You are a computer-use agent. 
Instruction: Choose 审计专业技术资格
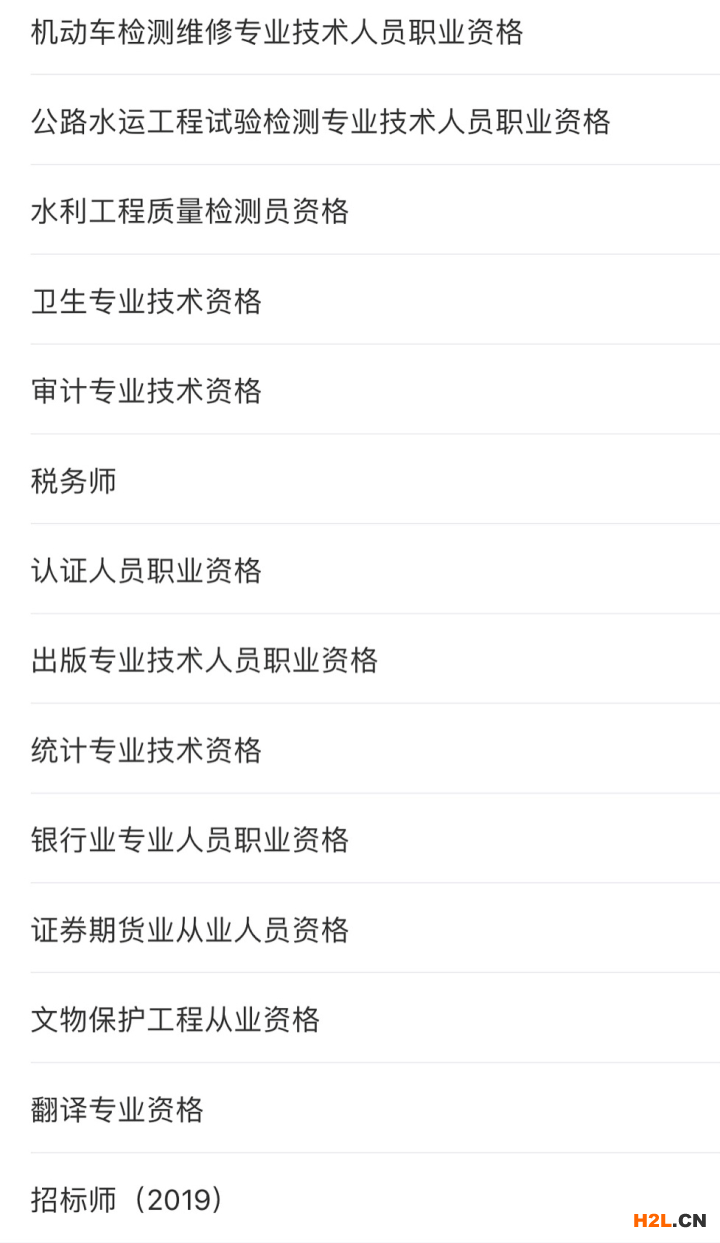point(360,391)
